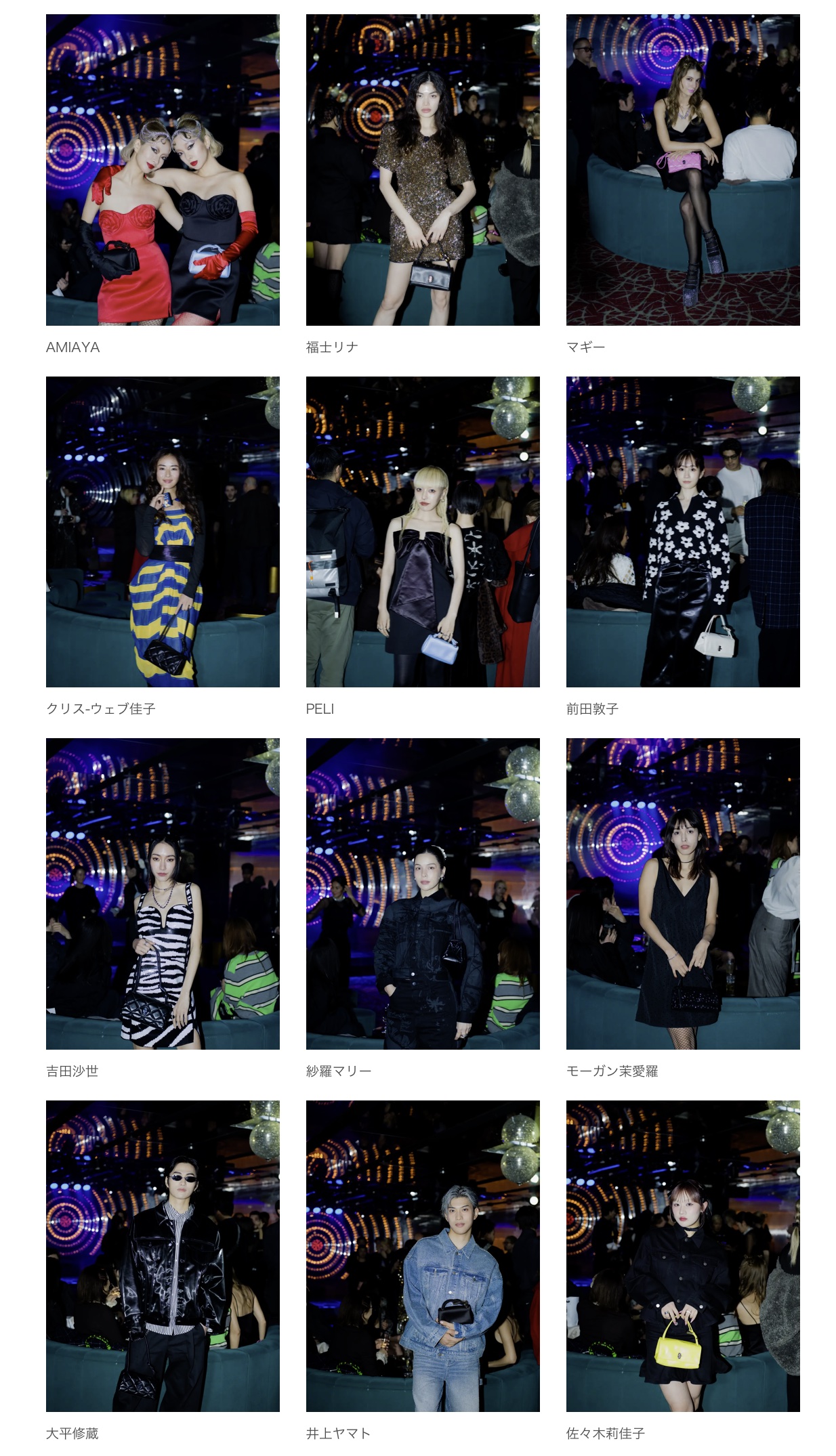Enlarge the 紗羅マリー photo
The width and height of the screenshot is (836, 1456).
coord(423,894)
